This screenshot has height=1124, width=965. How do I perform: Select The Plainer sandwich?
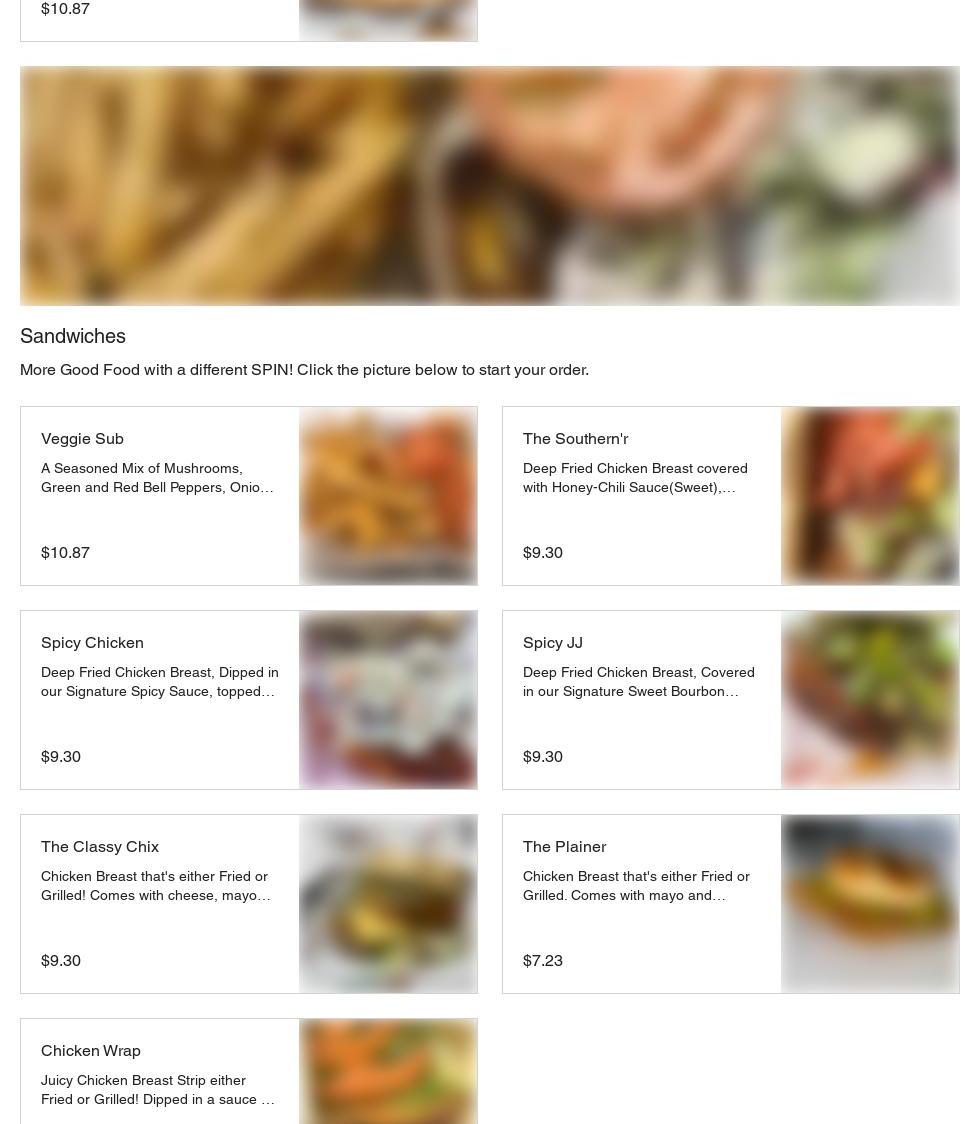730,904
